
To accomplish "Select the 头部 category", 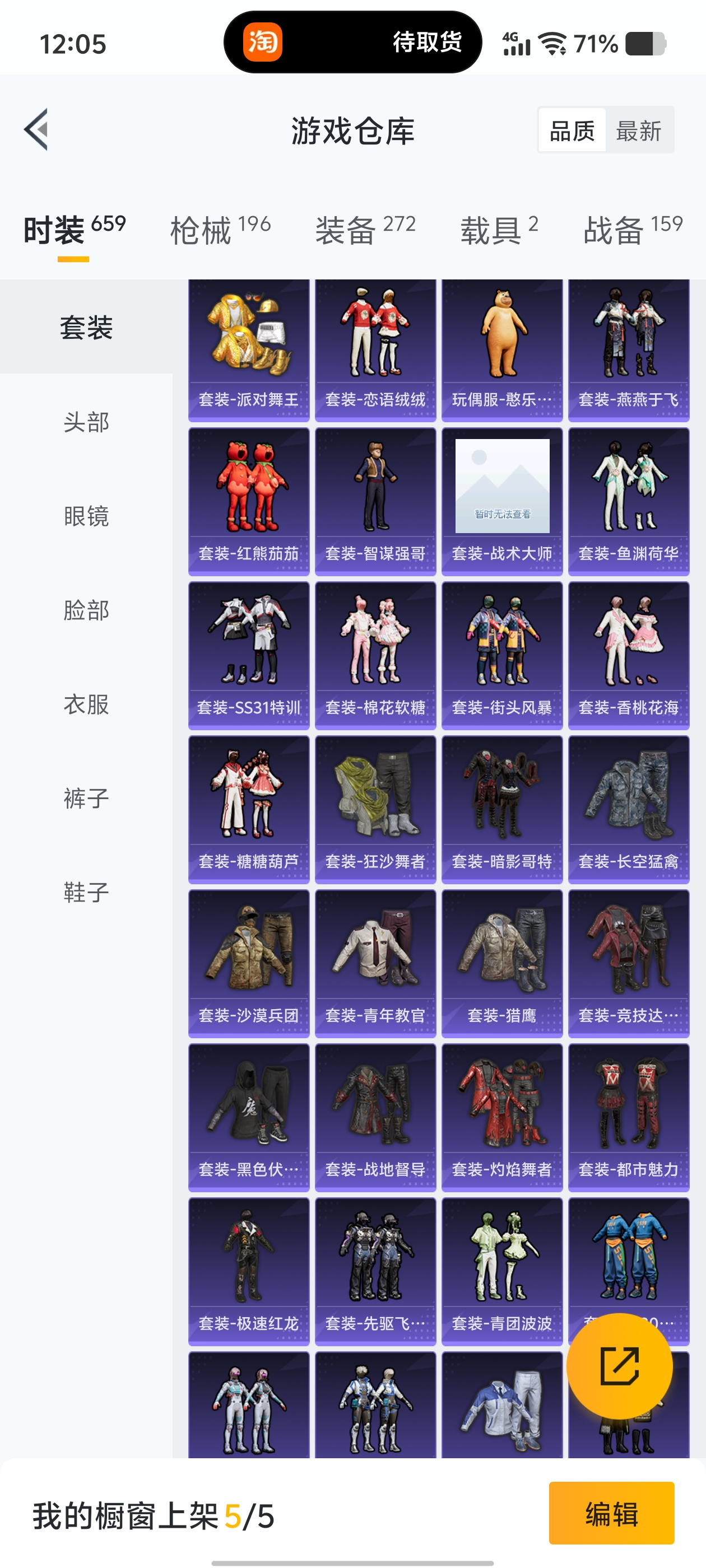I will [86, 422].
